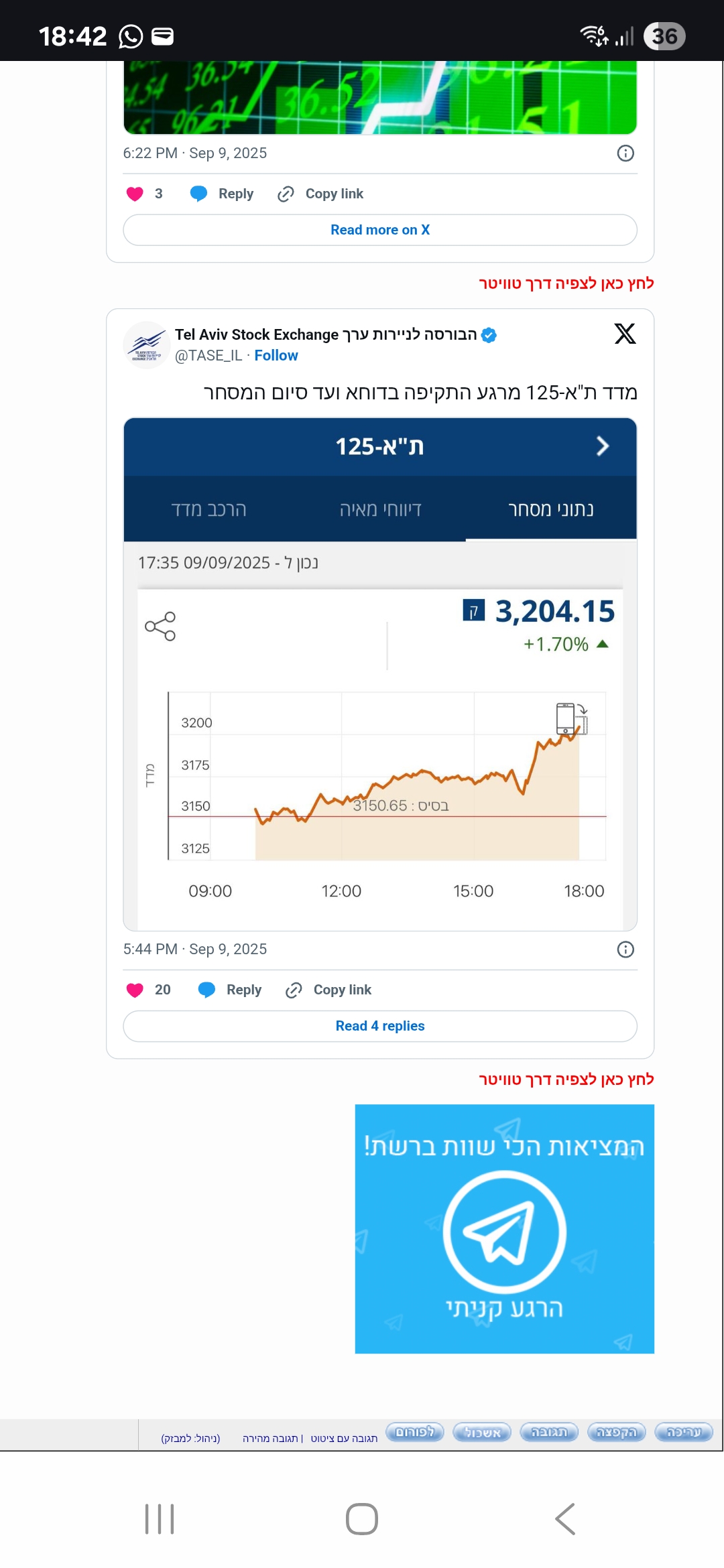Open the ת"א-125 index chart image
This screenshot has height=1568, width=724.
[380, 674]
